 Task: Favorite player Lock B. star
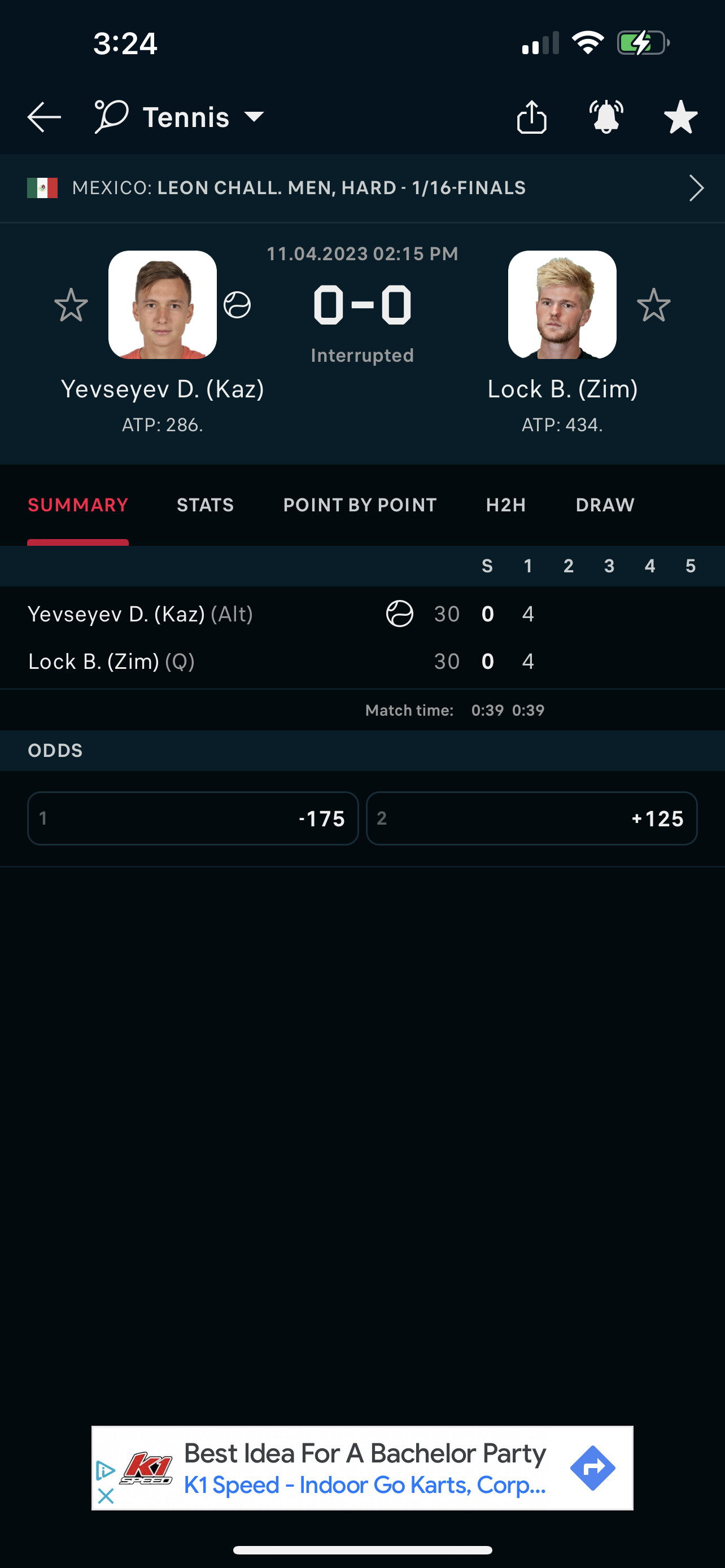pos(653,305)
